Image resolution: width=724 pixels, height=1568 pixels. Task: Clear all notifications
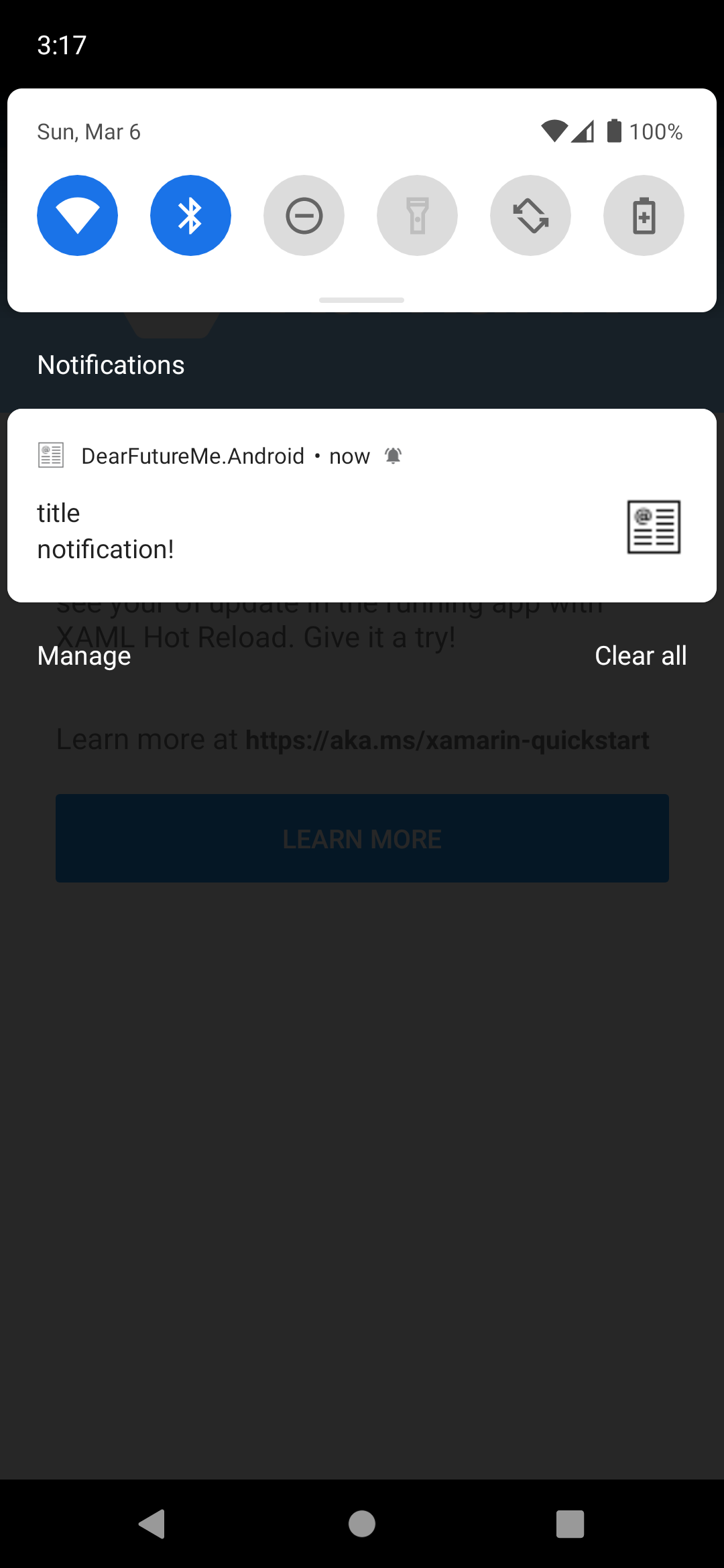pos(640,655)
